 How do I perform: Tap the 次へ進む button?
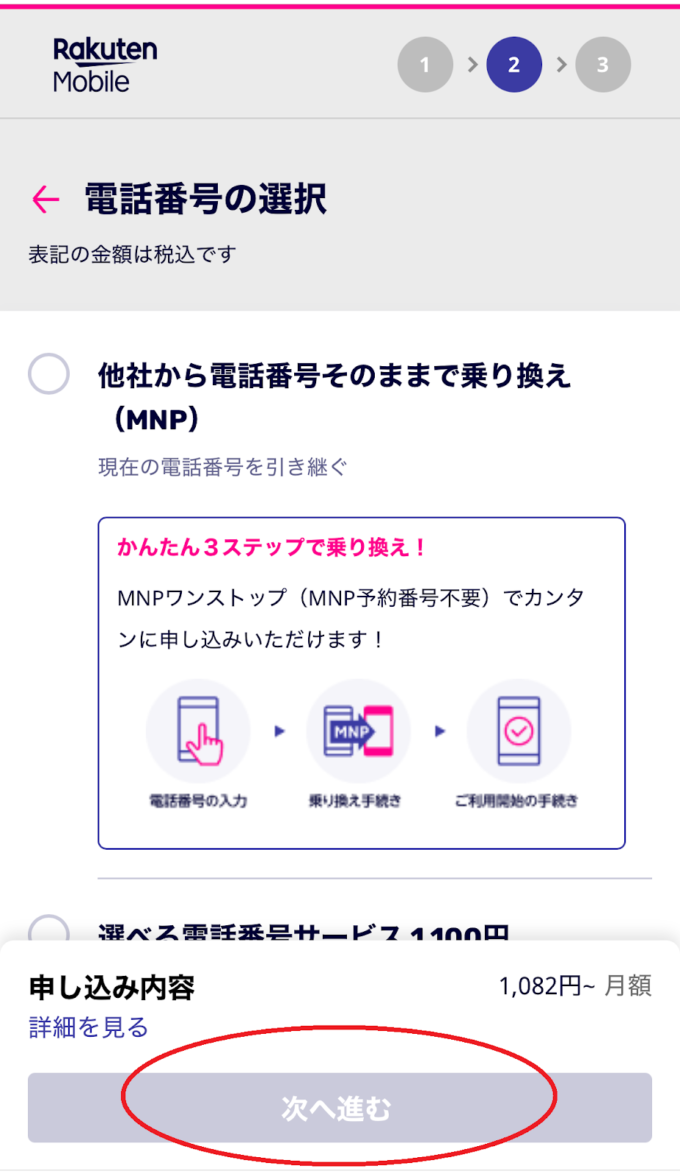click(340, 1107)
